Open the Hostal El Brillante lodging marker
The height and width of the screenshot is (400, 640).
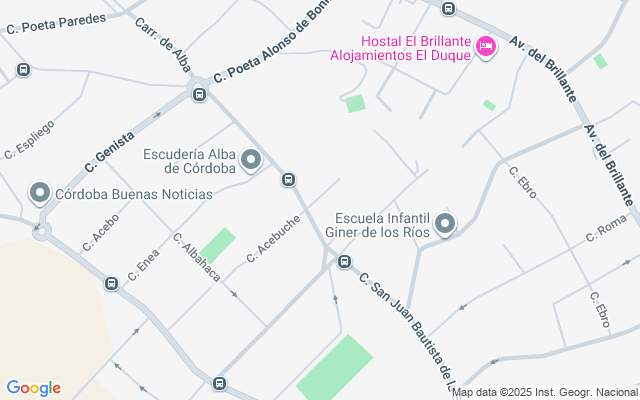click(x=485, y=47)
